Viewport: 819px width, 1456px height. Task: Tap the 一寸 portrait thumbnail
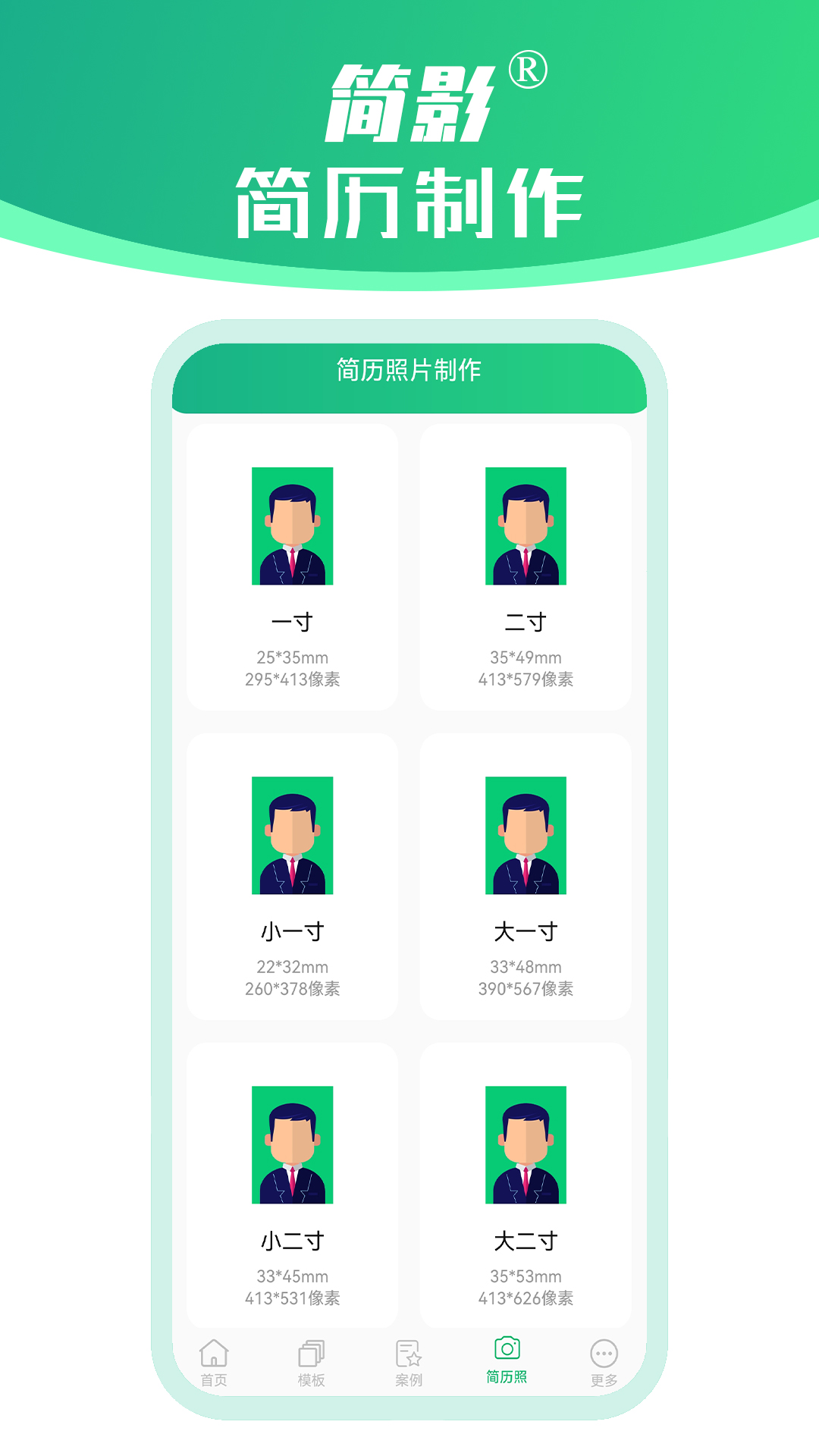(x=293, y=527)
